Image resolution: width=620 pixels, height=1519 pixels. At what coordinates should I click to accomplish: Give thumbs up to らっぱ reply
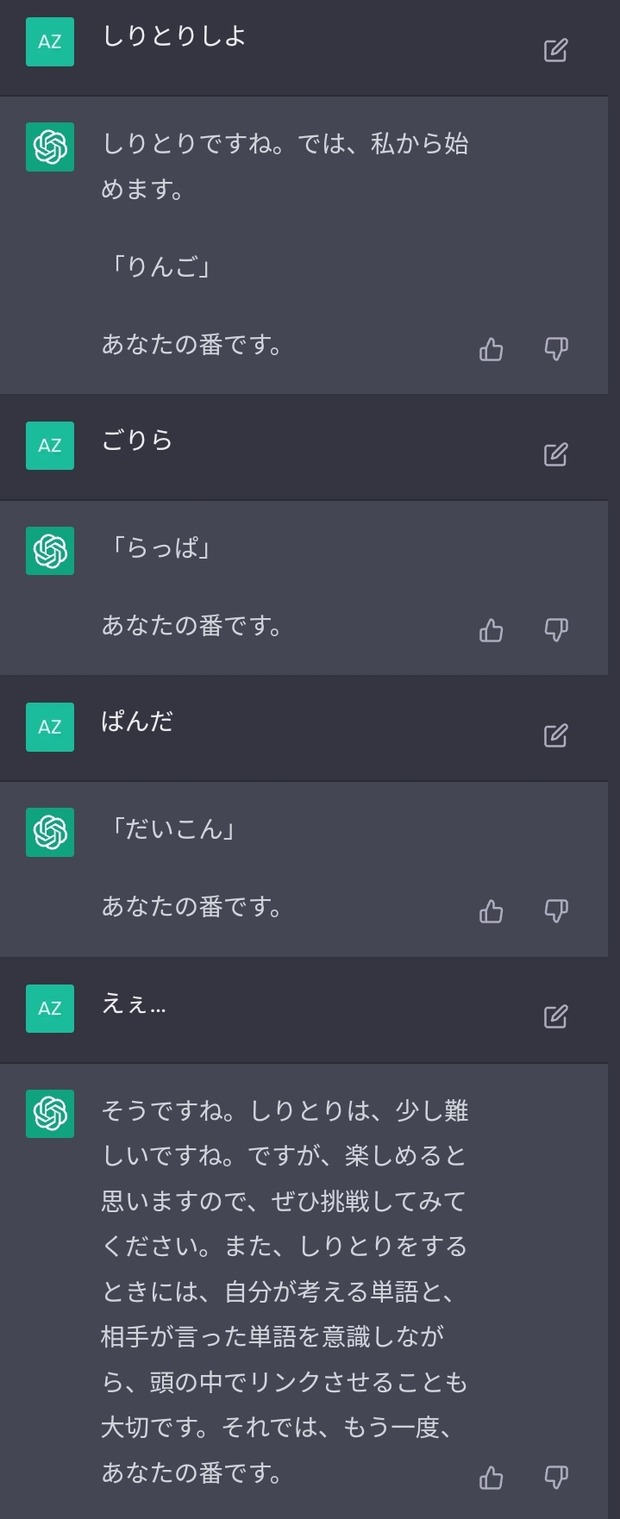(x=491, y=630)
